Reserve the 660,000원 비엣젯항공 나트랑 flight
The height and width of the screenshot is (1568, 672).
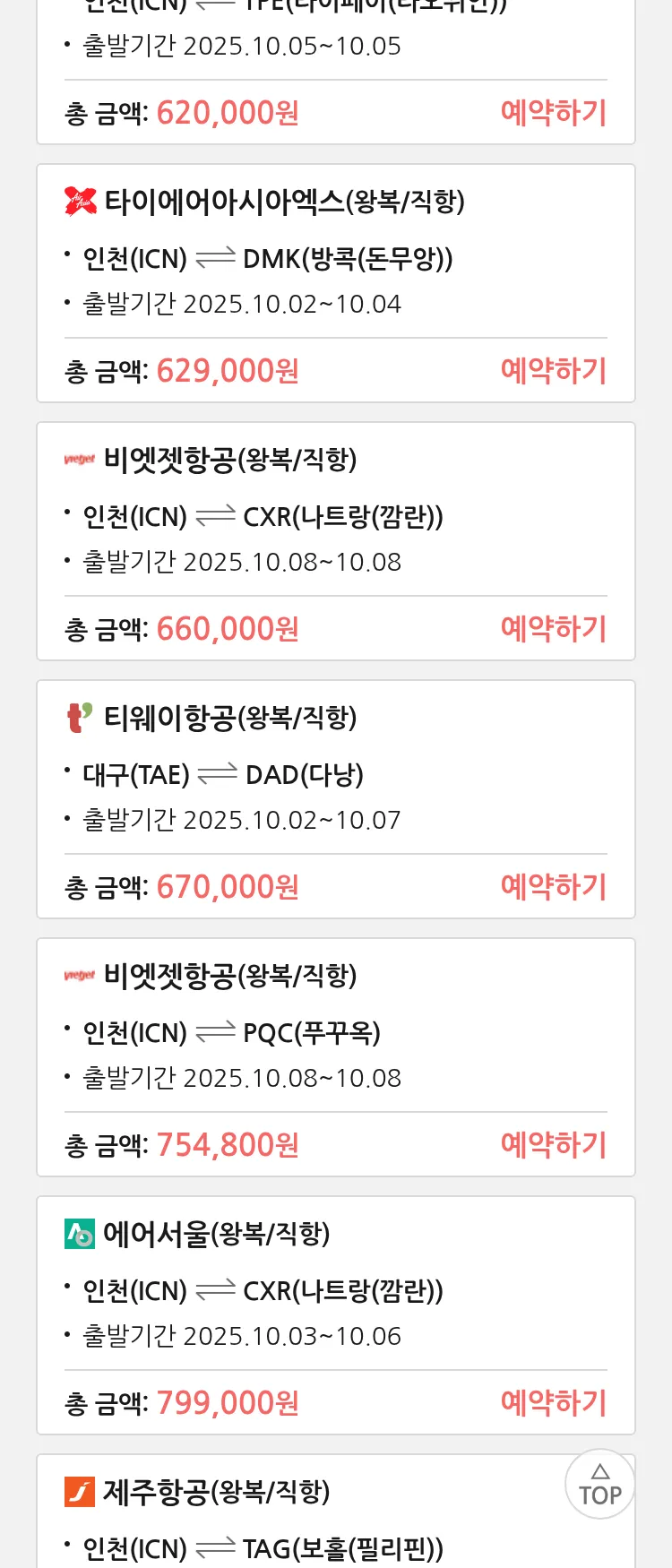[553, 629]
